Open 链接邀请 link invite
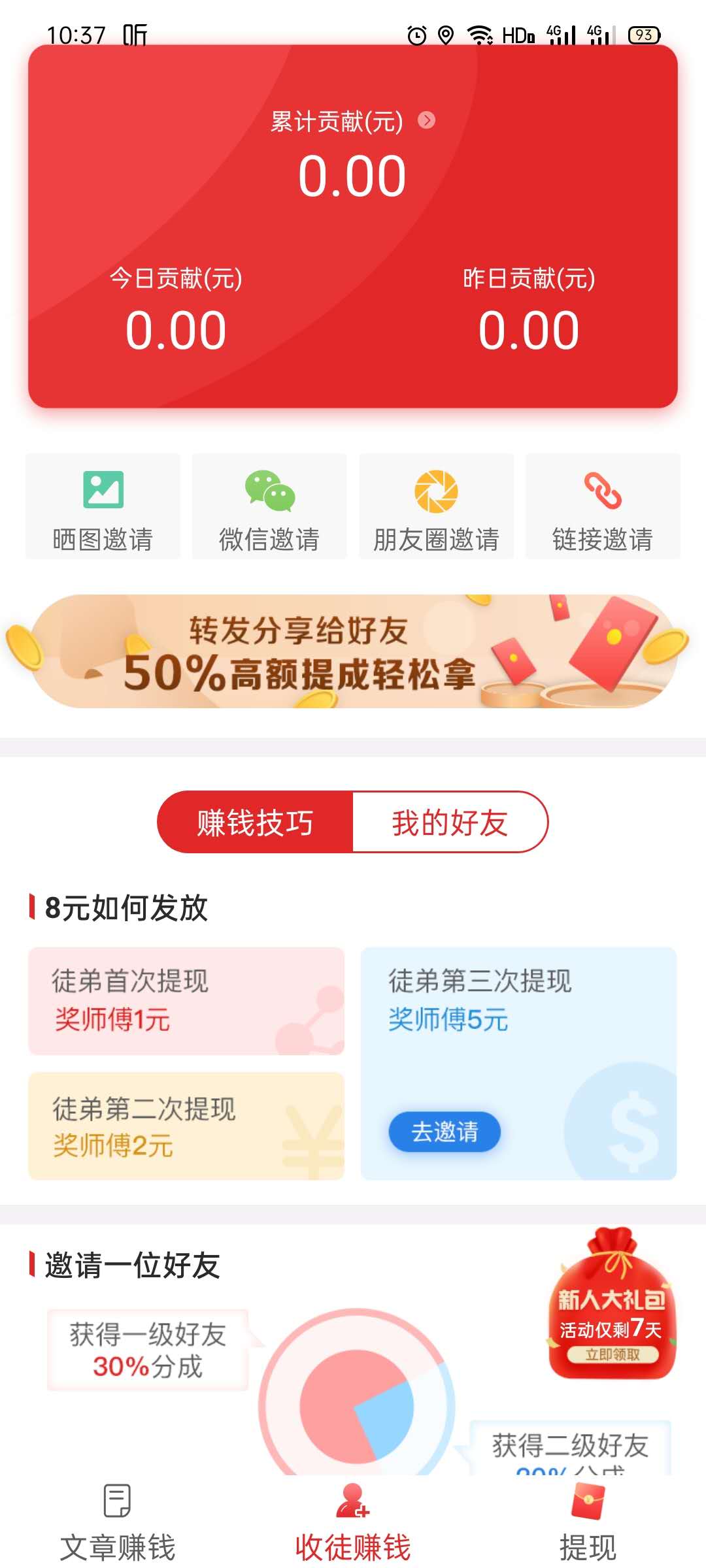This screenshot has height=1568, width=706. [603, 507]
